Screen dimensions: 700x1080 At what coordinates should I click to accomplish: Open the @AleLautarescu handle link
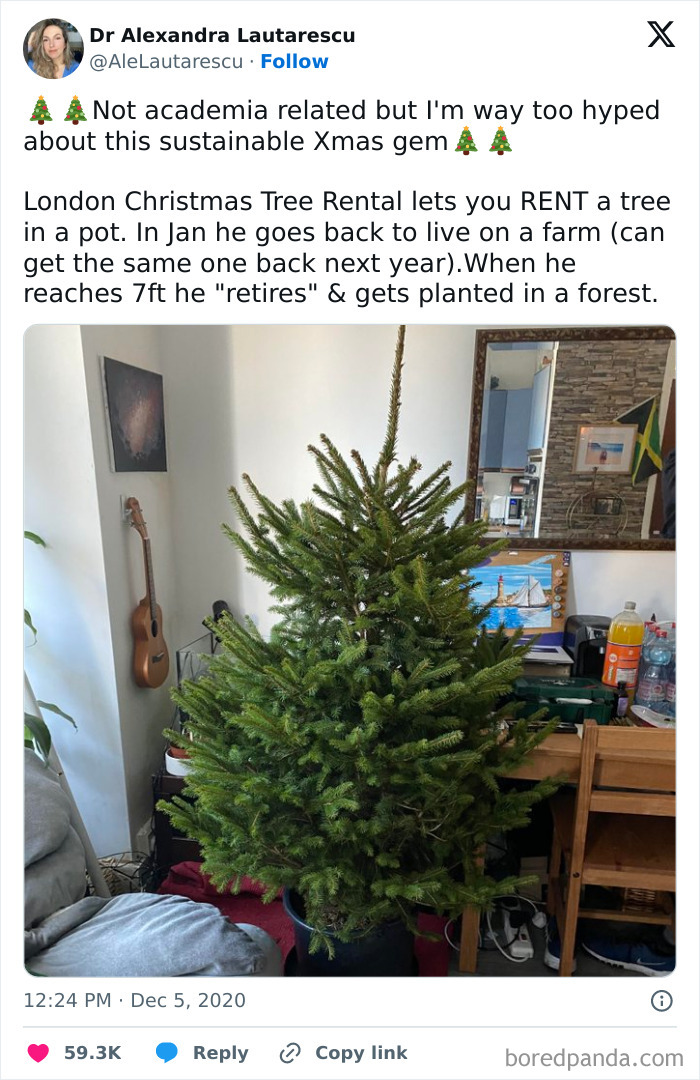166,62
